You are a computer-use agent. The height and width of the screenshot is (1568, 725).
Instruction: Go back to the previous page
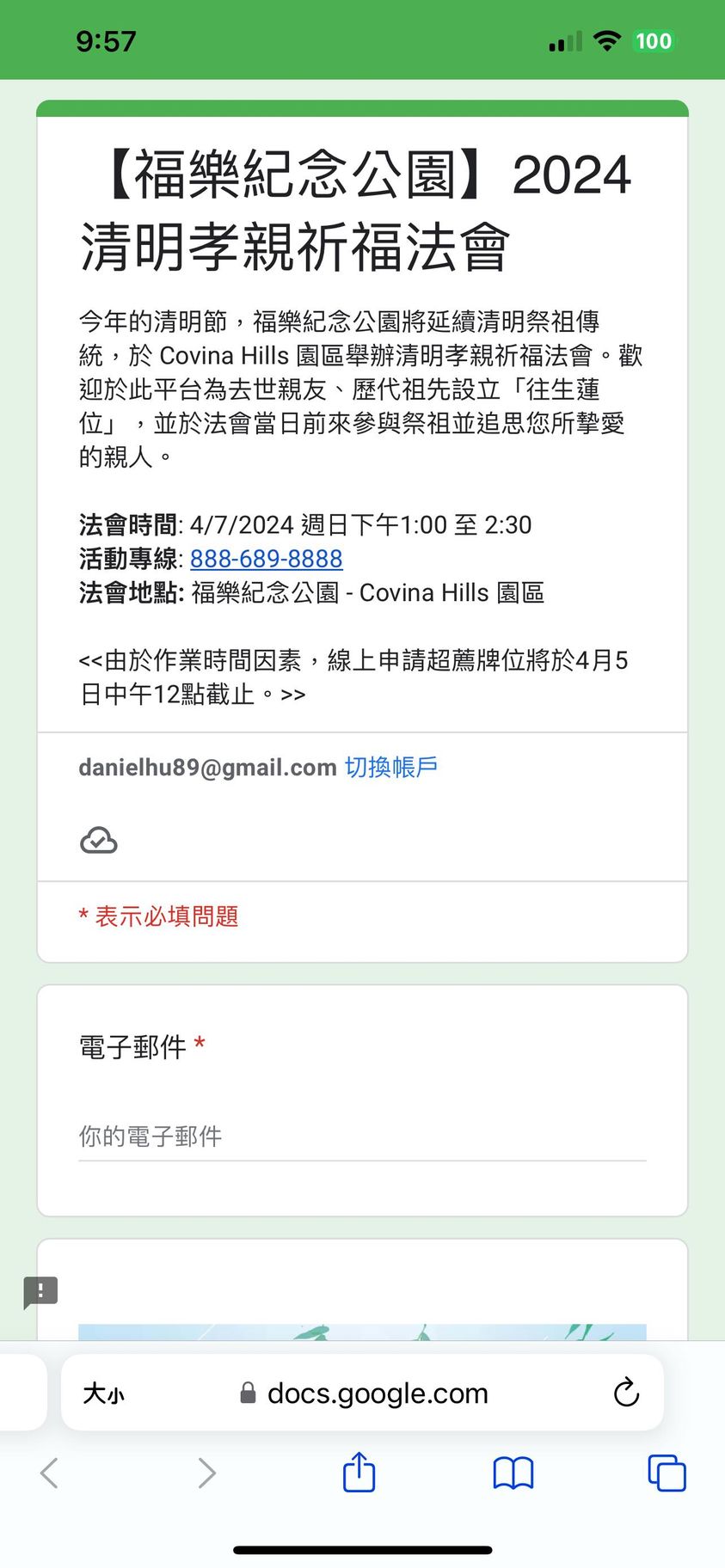pyautogui.click(x=50, y=1473)
